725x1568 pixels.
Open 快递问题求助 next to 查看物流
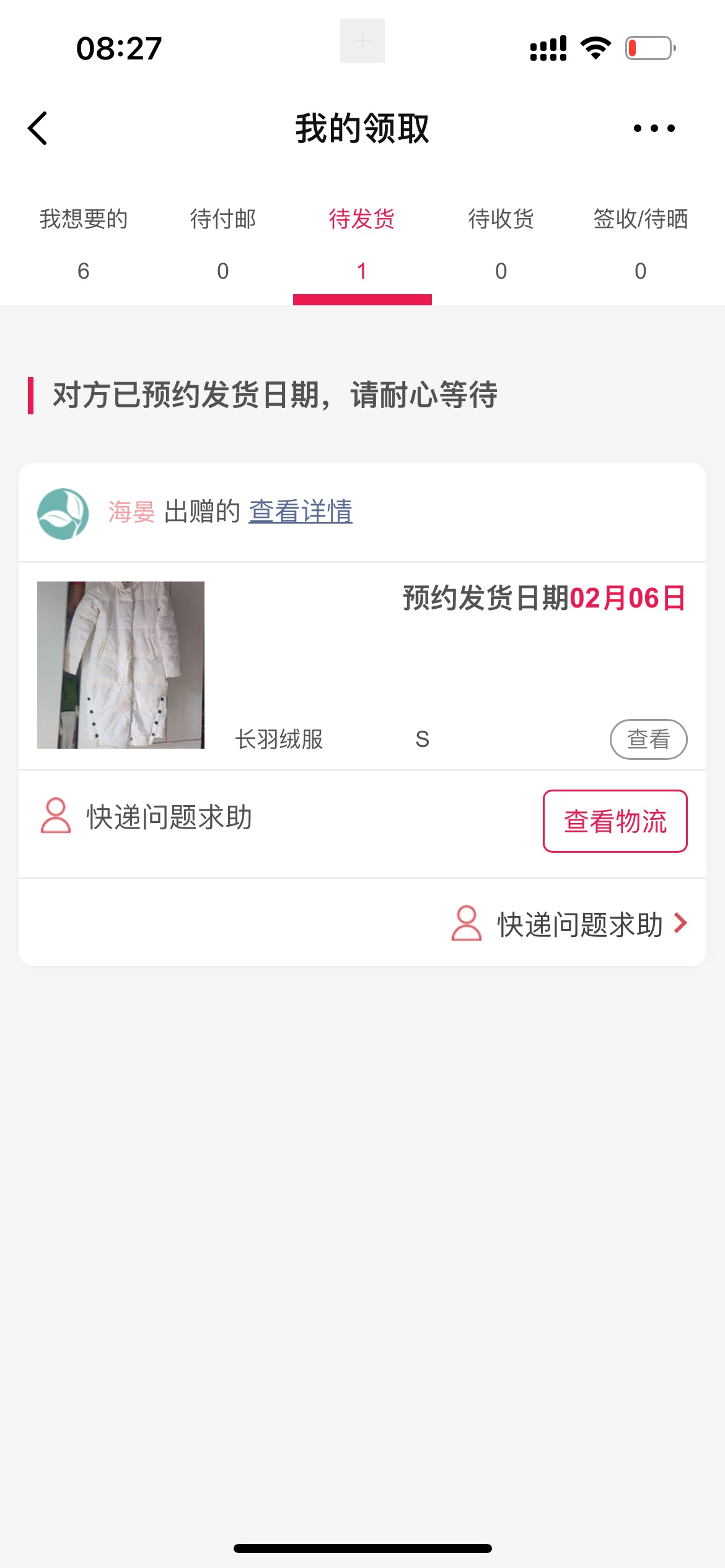pos(147,817)
